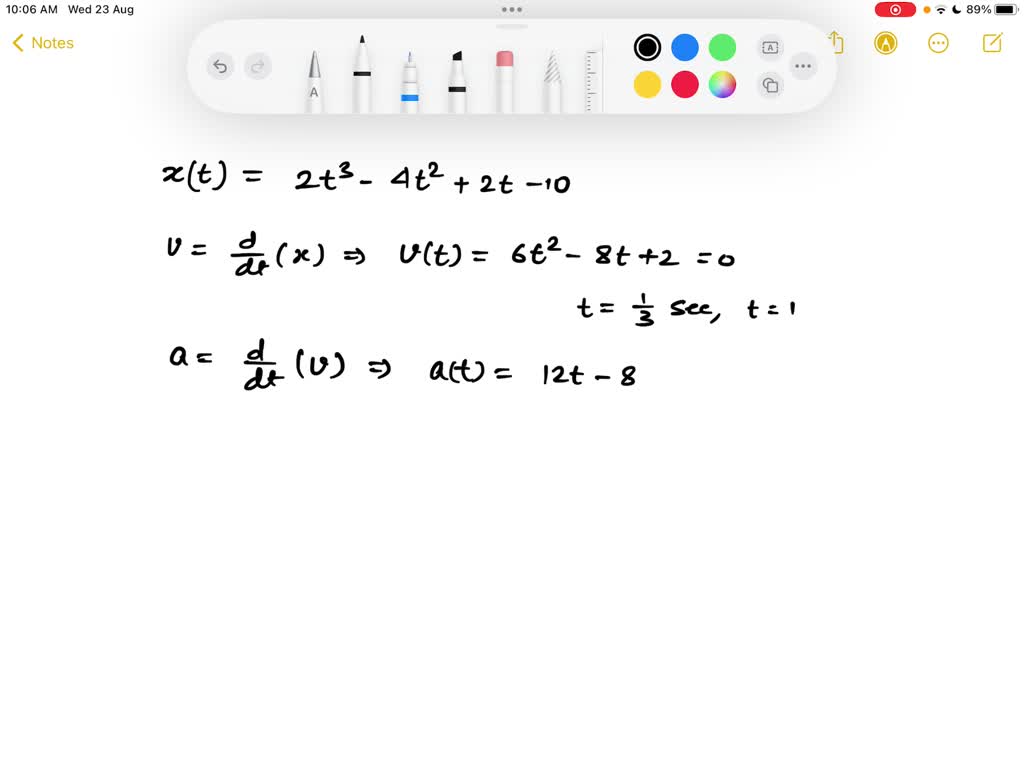Open the markup toolbar's three-dot menu
Screen dimensions: 1024x768
click(803, 67)
